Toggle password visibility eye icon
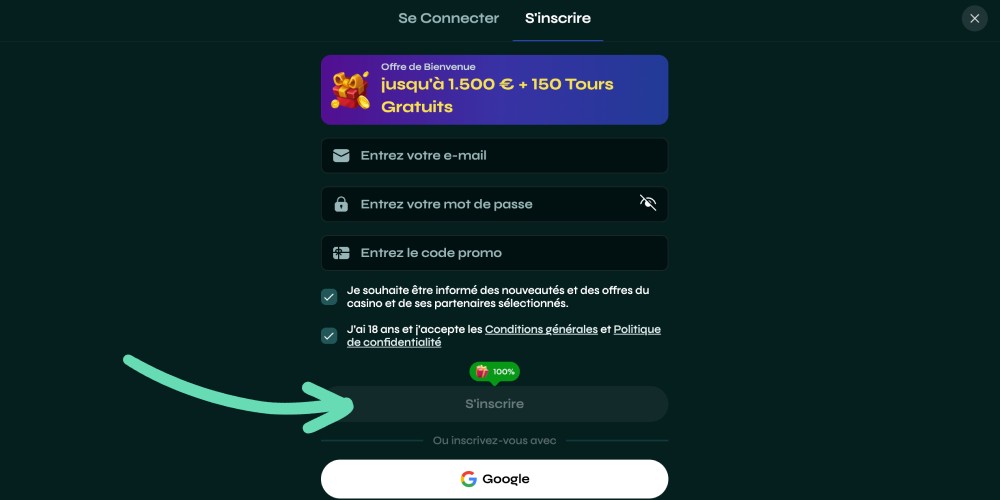This screenshot has height=500, width=1000. click(648, 203)
